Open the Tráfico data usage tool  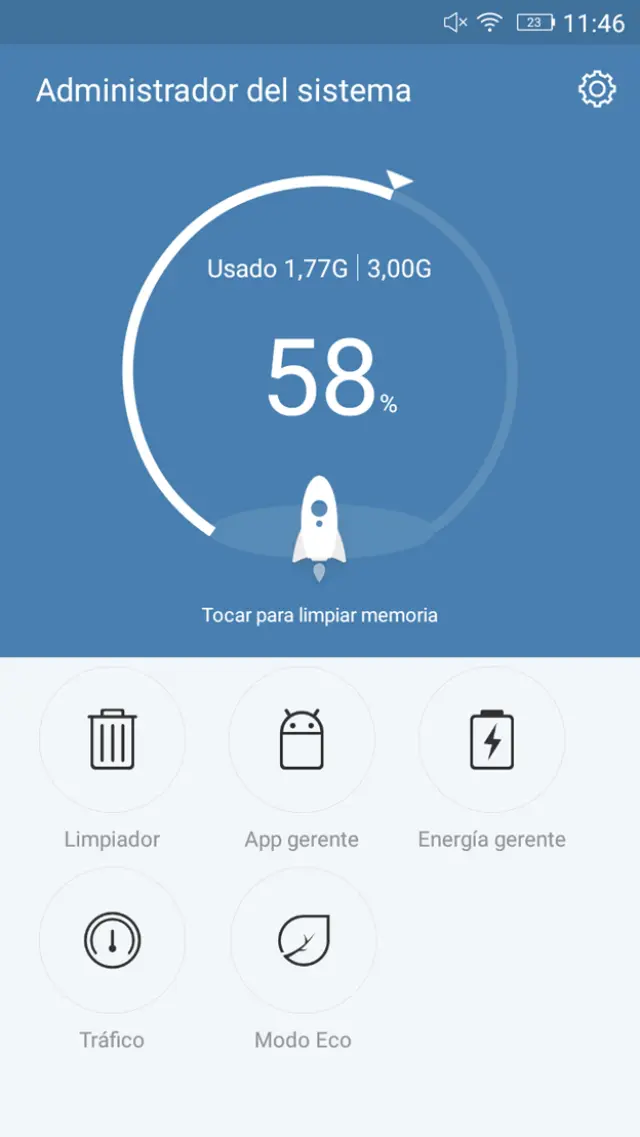[112, 940]
